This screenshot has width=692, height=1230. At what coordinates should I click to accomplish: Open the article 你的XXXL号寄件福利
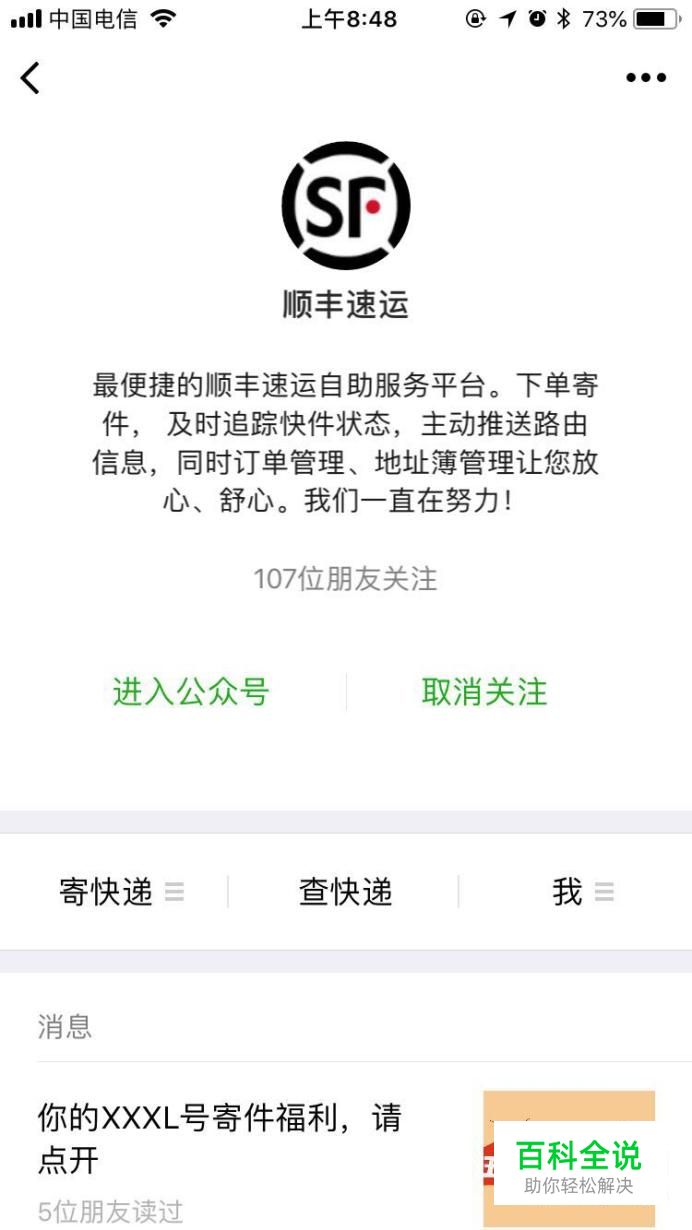[x=220, y=1138]
